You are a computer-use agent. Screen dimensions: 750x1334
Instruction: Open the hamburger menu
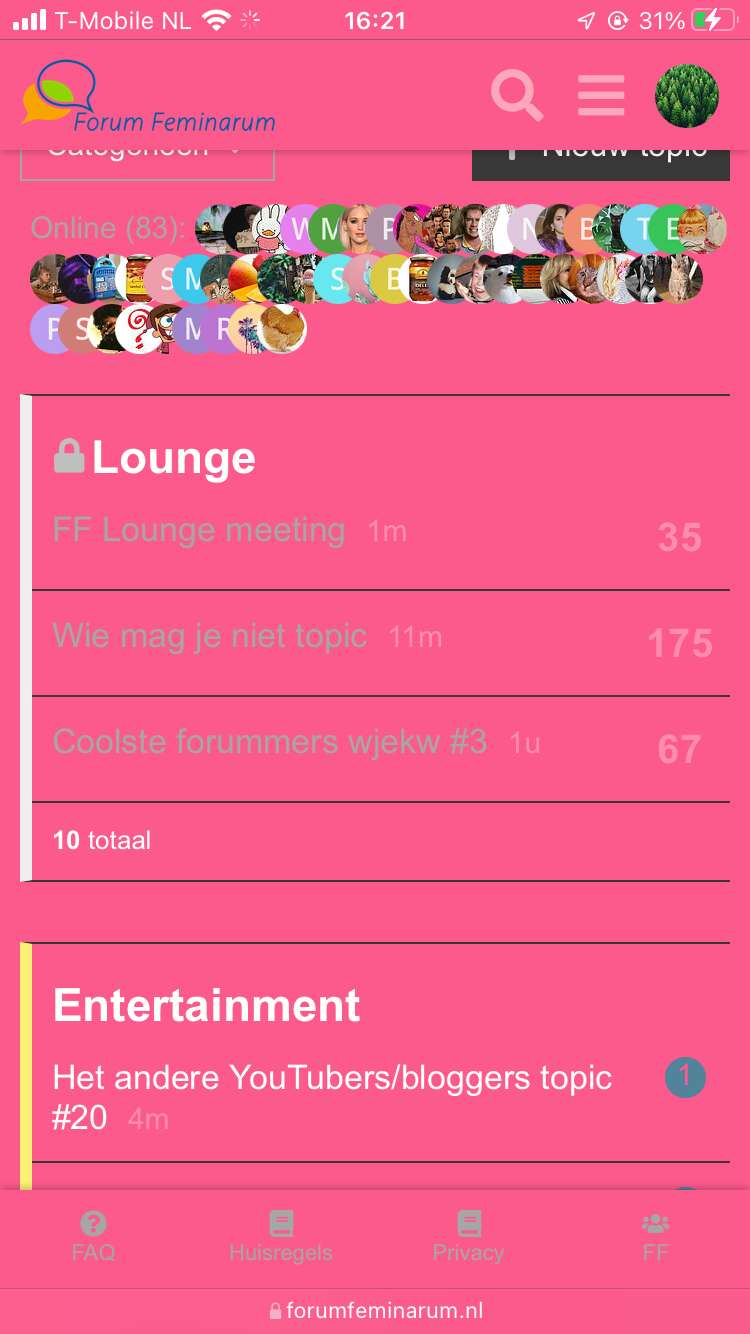[x=601, y=96]
